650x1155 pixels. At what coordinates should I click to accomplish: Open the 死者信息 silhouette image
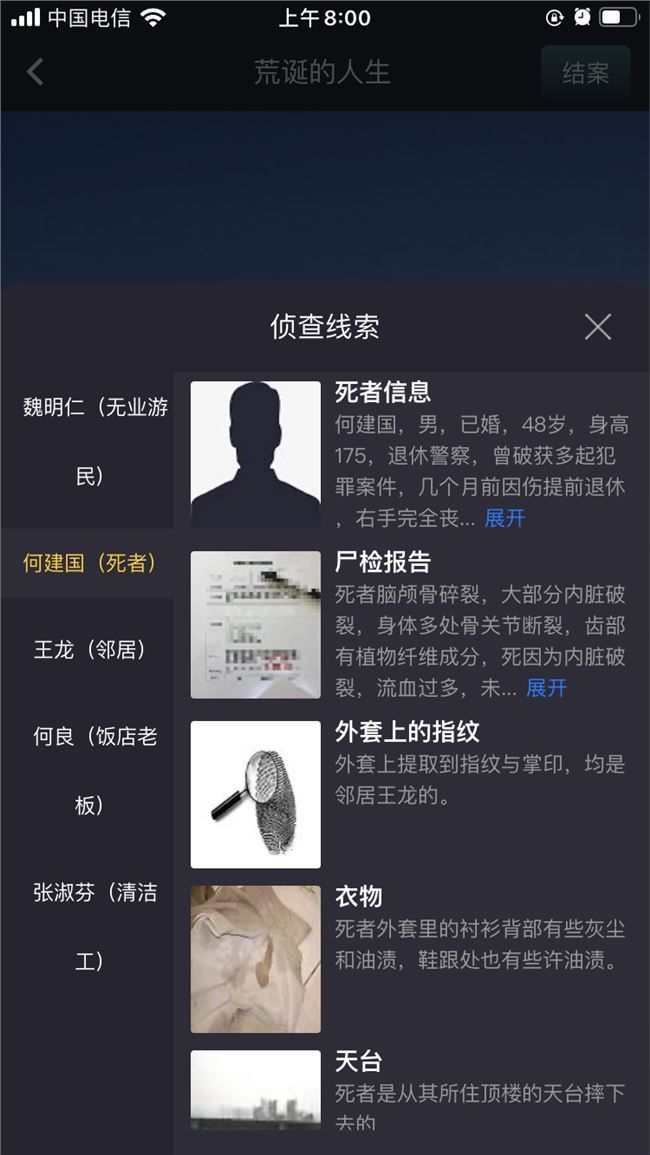[x=256, y=454]
